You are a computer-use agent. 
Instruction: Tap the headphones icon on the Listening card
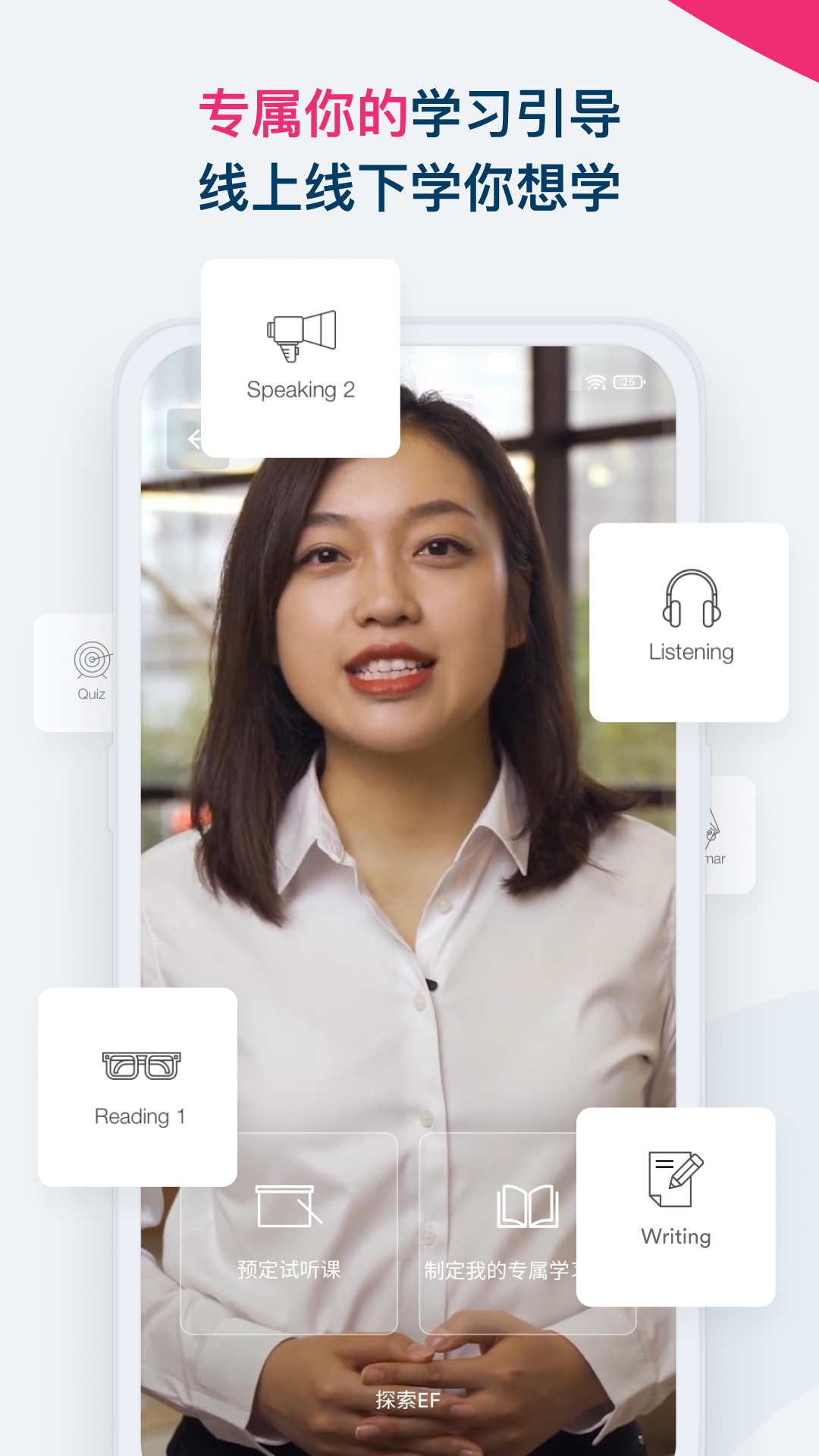[689, 596]
